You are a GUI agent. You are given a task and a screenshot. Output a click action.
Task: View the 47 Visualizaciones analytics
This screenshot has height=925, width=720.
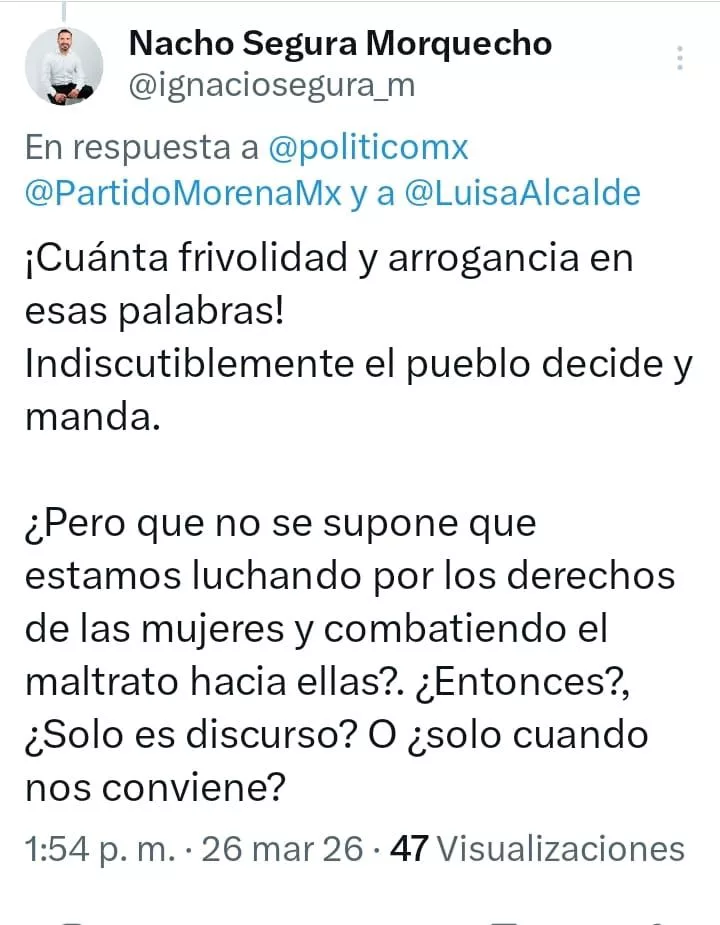tap(538, 849)
